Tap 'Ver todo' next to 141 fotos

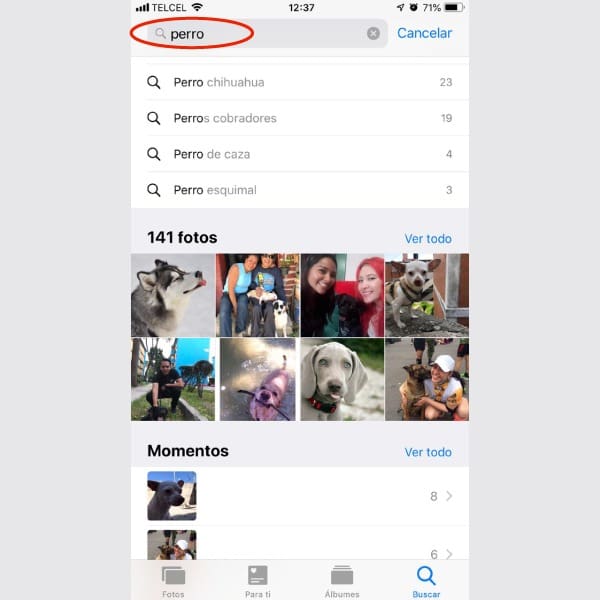(x=428, y=239)
